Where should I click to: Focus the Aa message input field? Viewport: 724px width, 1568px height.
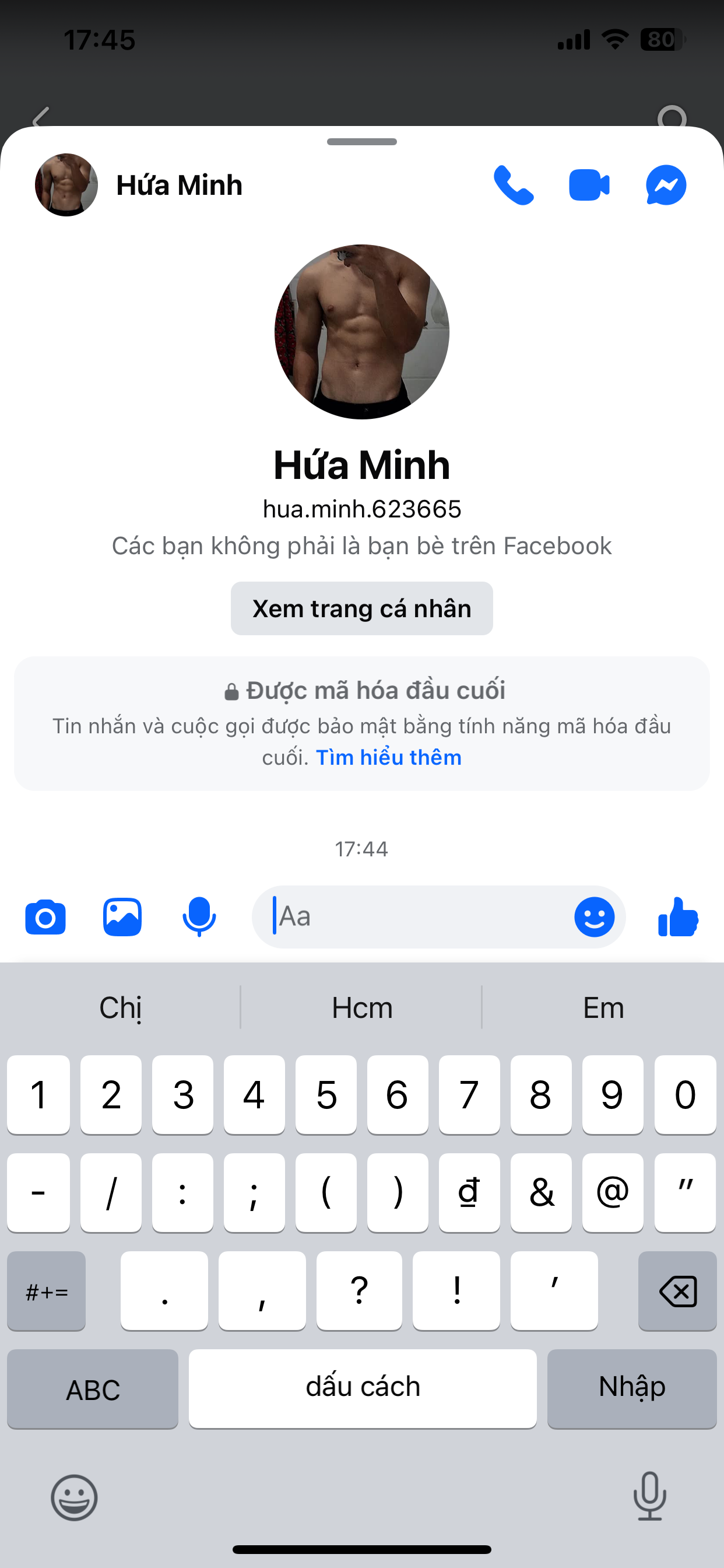pos(420,916)
